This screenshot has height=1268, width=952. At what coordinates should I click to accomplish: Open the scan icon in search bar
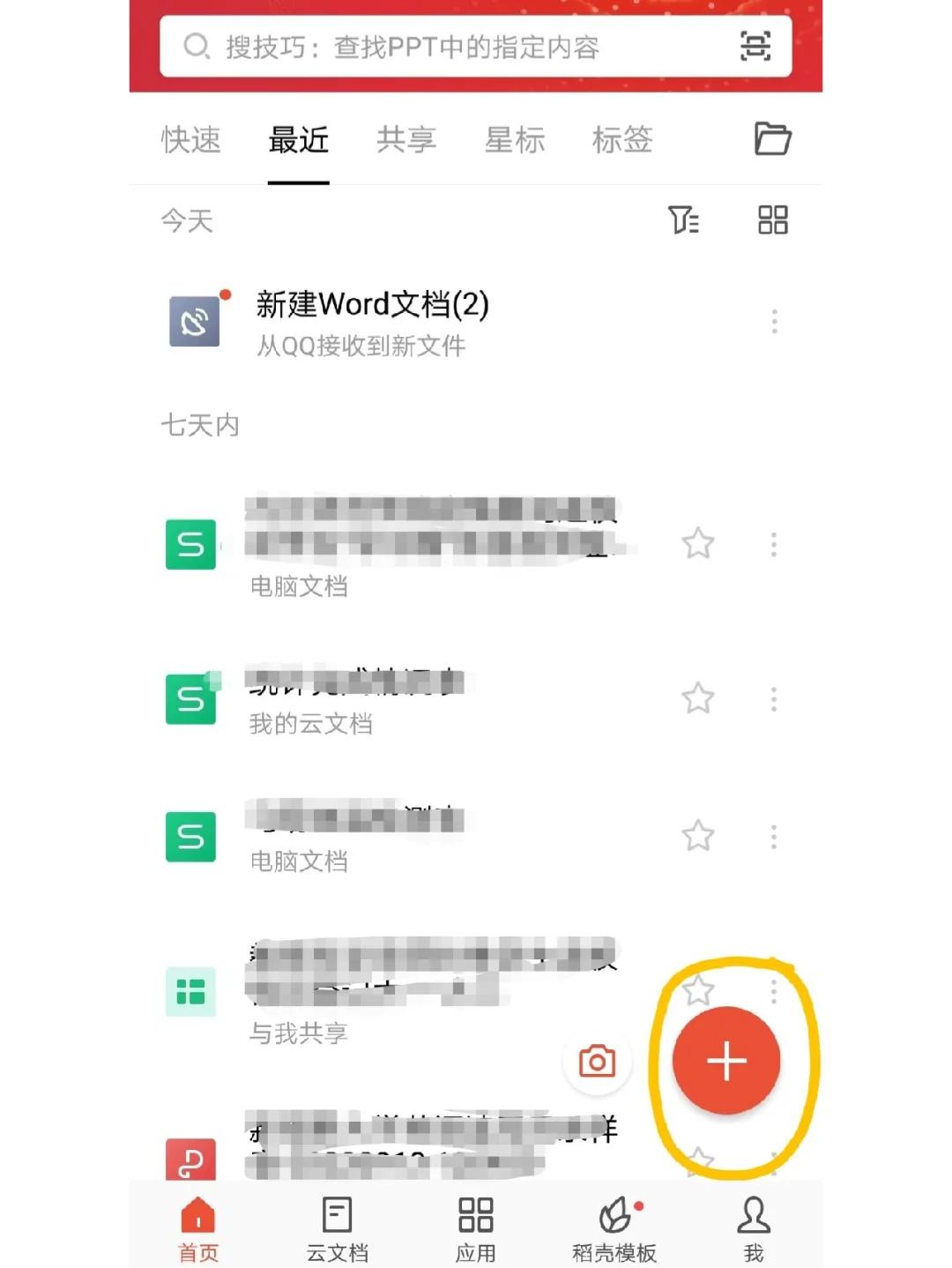755,46
